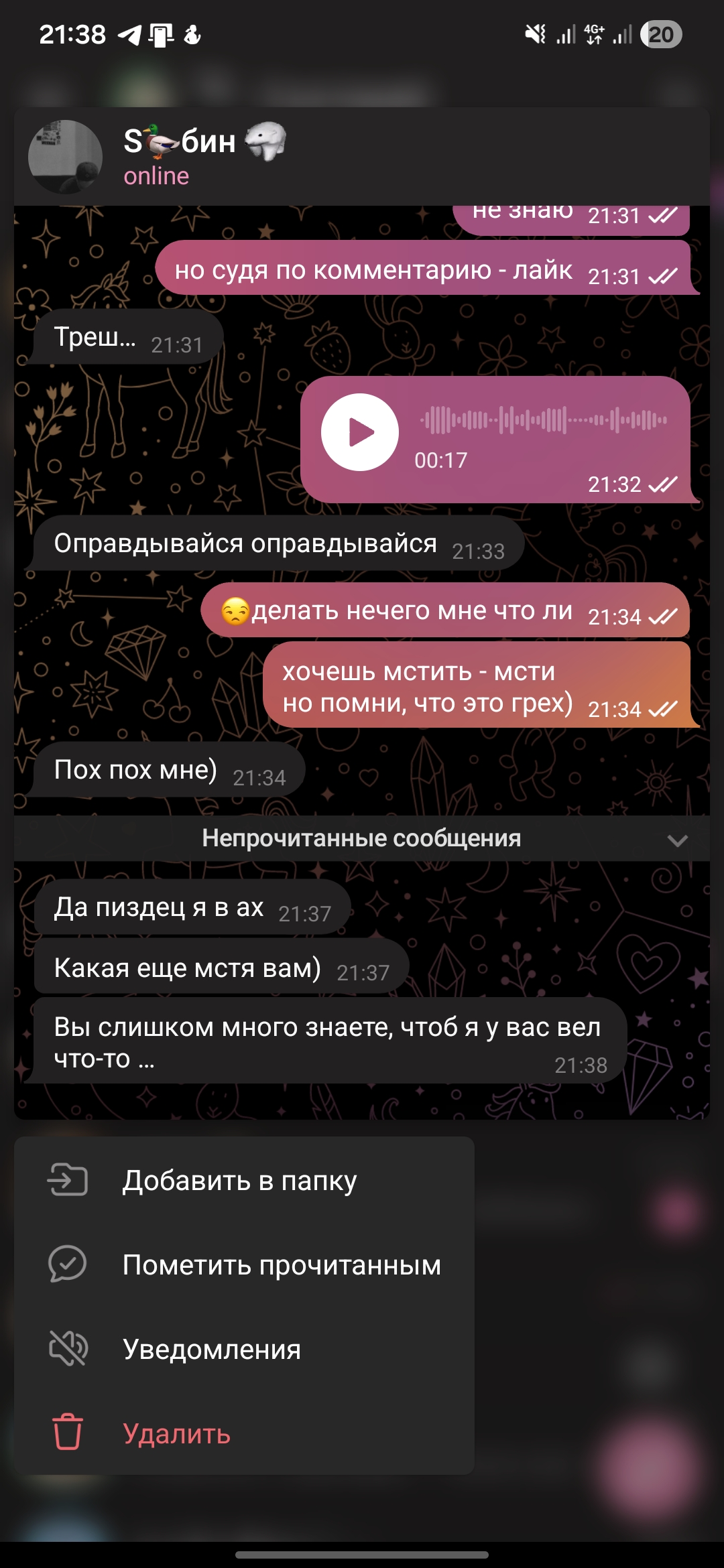Tap the Непрочитанные сообщения down chevron
Viewport: 724px width, 1568px height.
[x=678, y=840]
